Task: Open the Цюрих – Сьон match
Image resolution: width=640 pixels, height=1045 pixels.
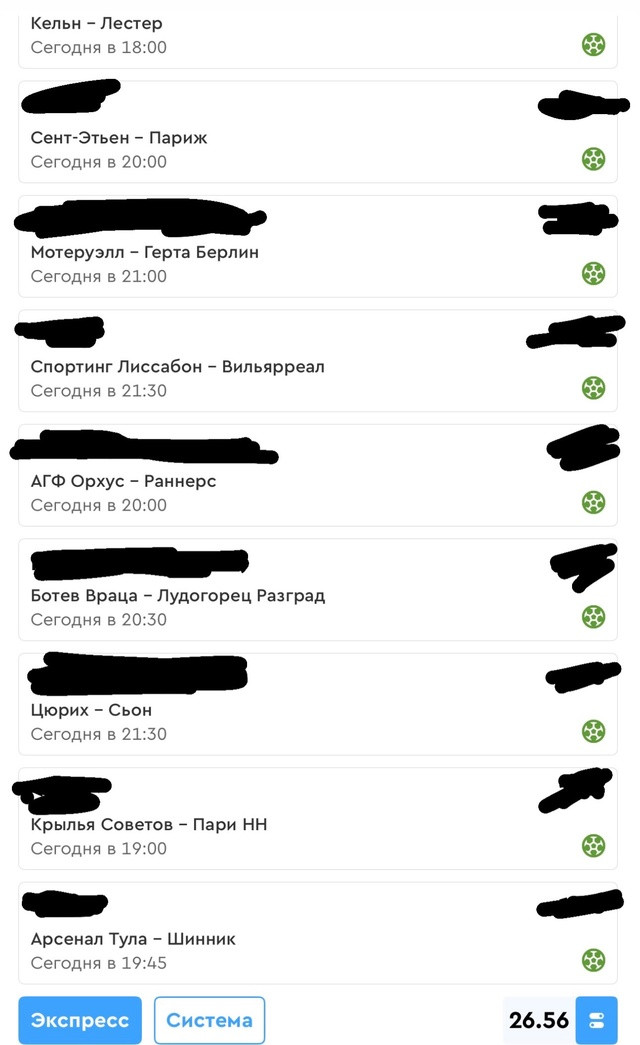Action: (318, 704)
